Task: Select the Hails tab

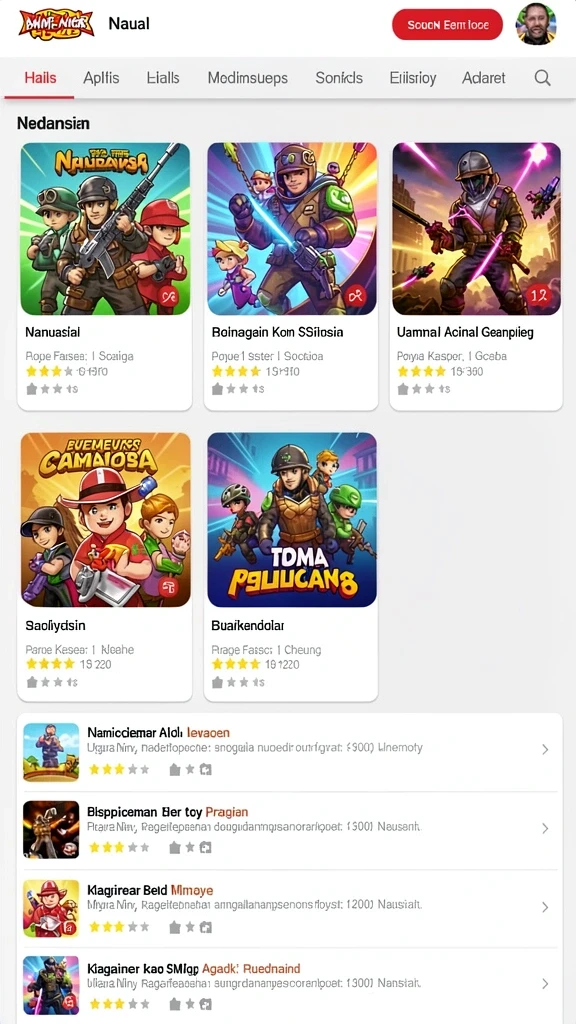Action: click(40, 78)
